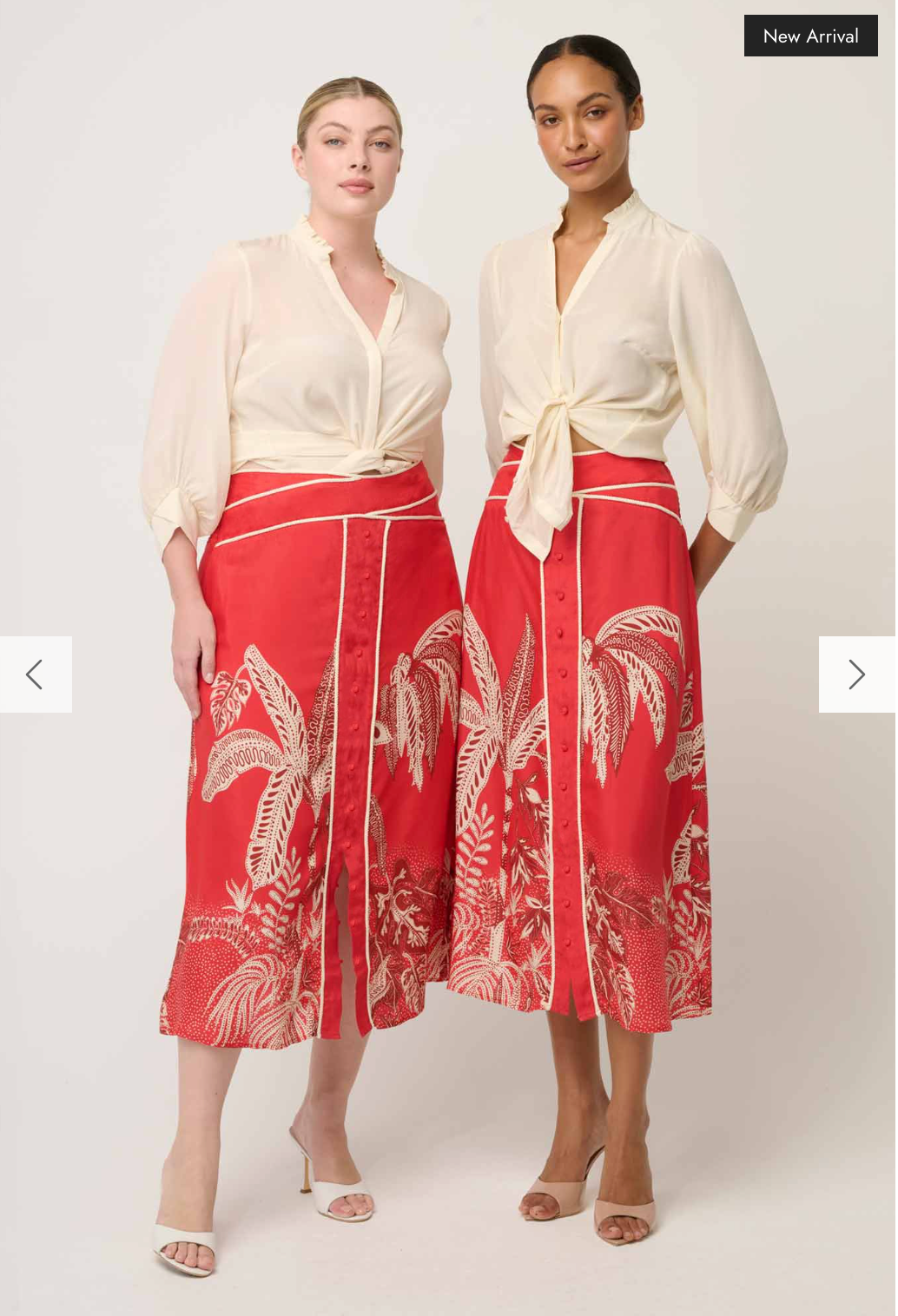Select the red palm-print skirt in the image
This screenshot has width=898, height=1316.
tap(347, 738)
